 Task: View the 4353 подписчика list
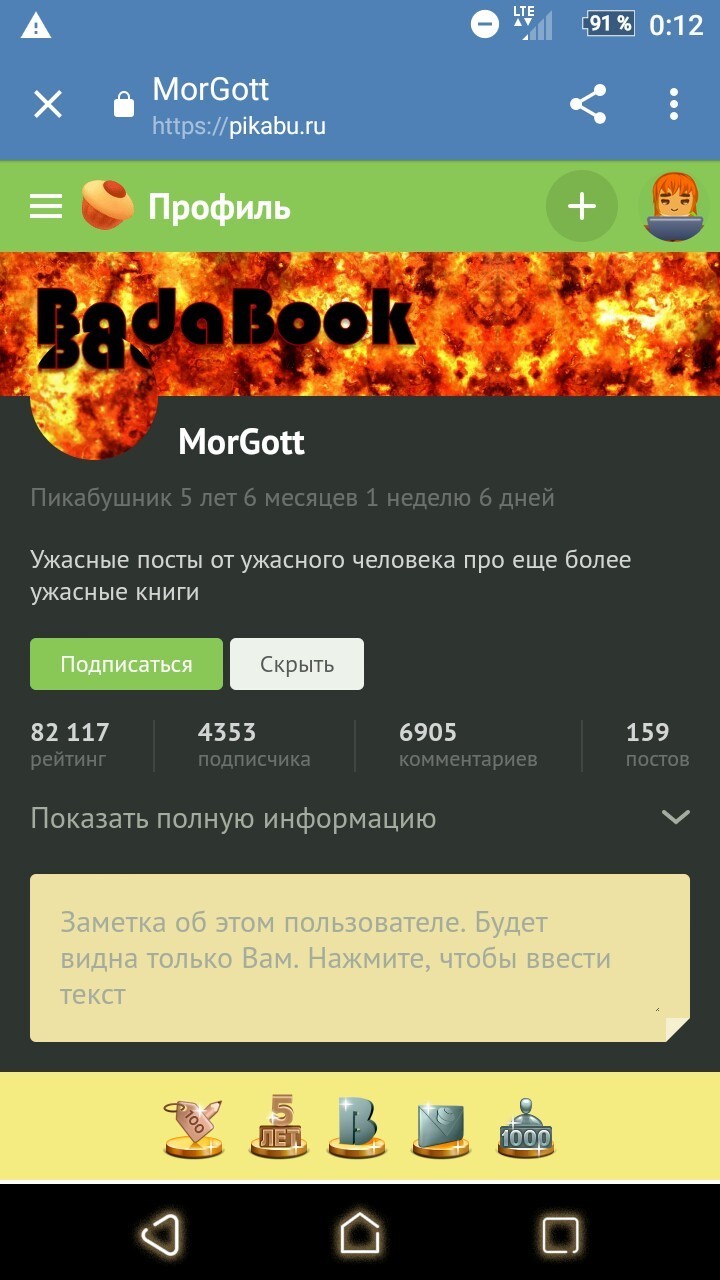[x=254, y=745]
